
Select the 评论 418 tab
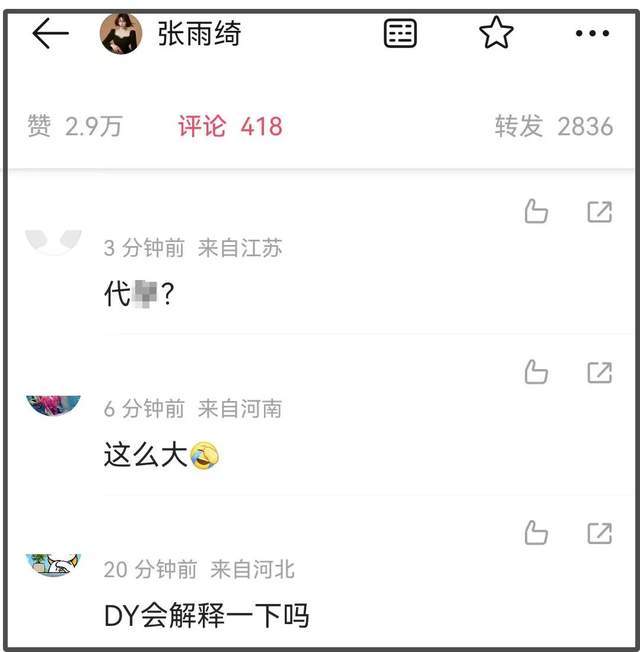[x=230, y=127]
